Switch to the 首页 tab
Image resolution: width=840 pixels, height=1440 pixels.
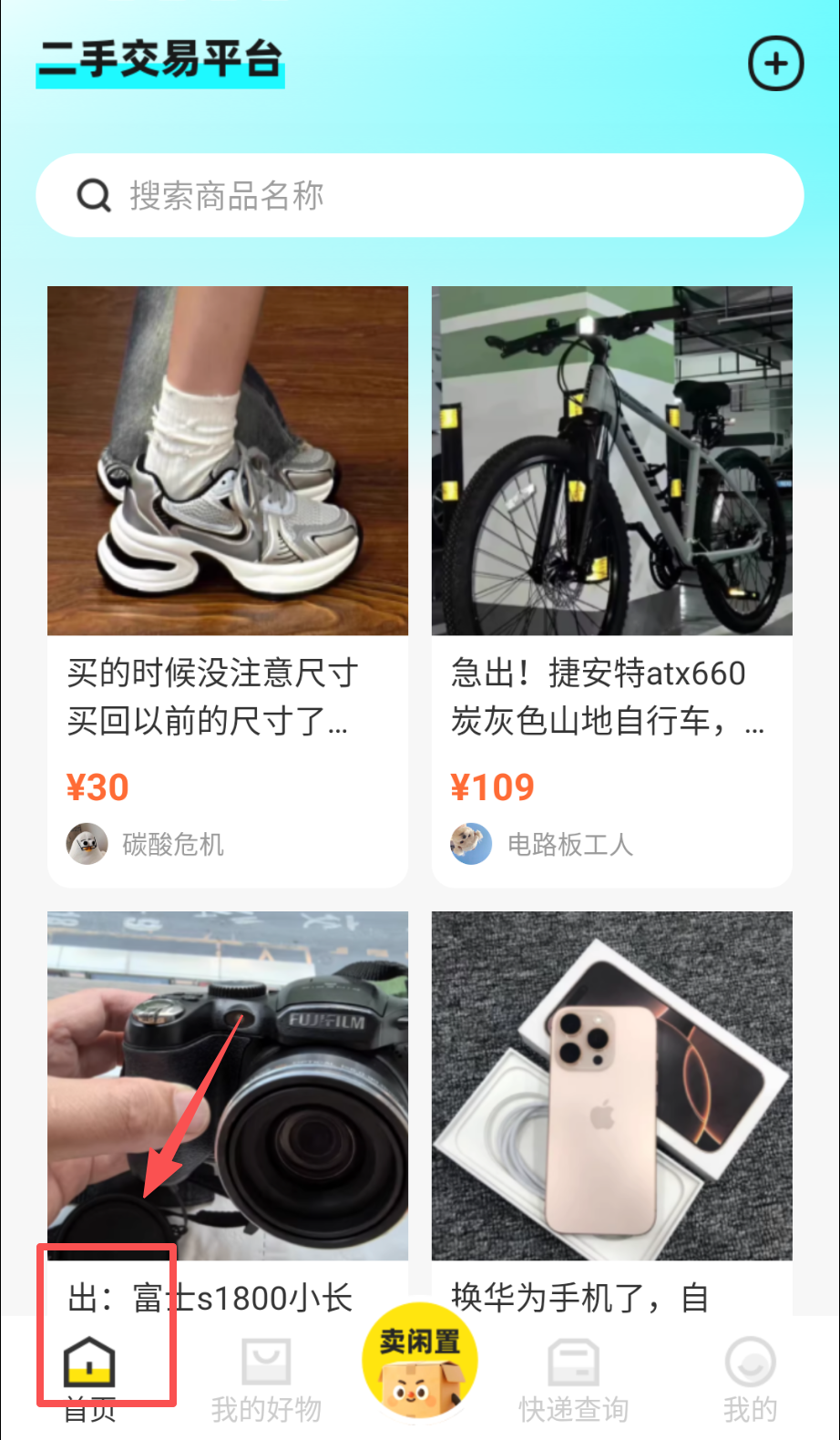click(89, 1377)
